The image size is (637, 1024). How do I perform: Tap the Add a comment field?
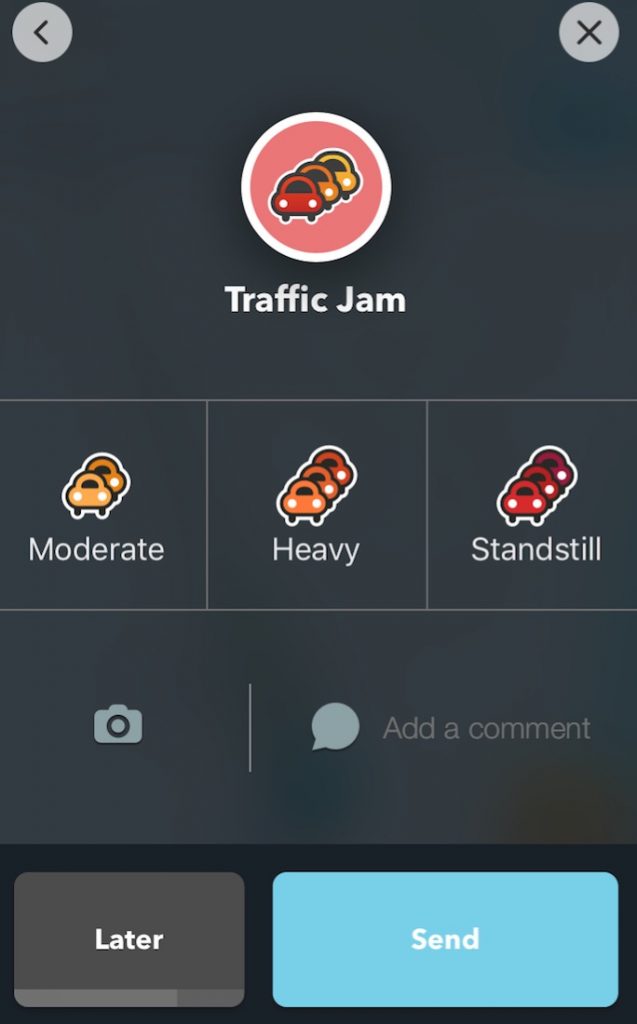click(x=451, y=728)
